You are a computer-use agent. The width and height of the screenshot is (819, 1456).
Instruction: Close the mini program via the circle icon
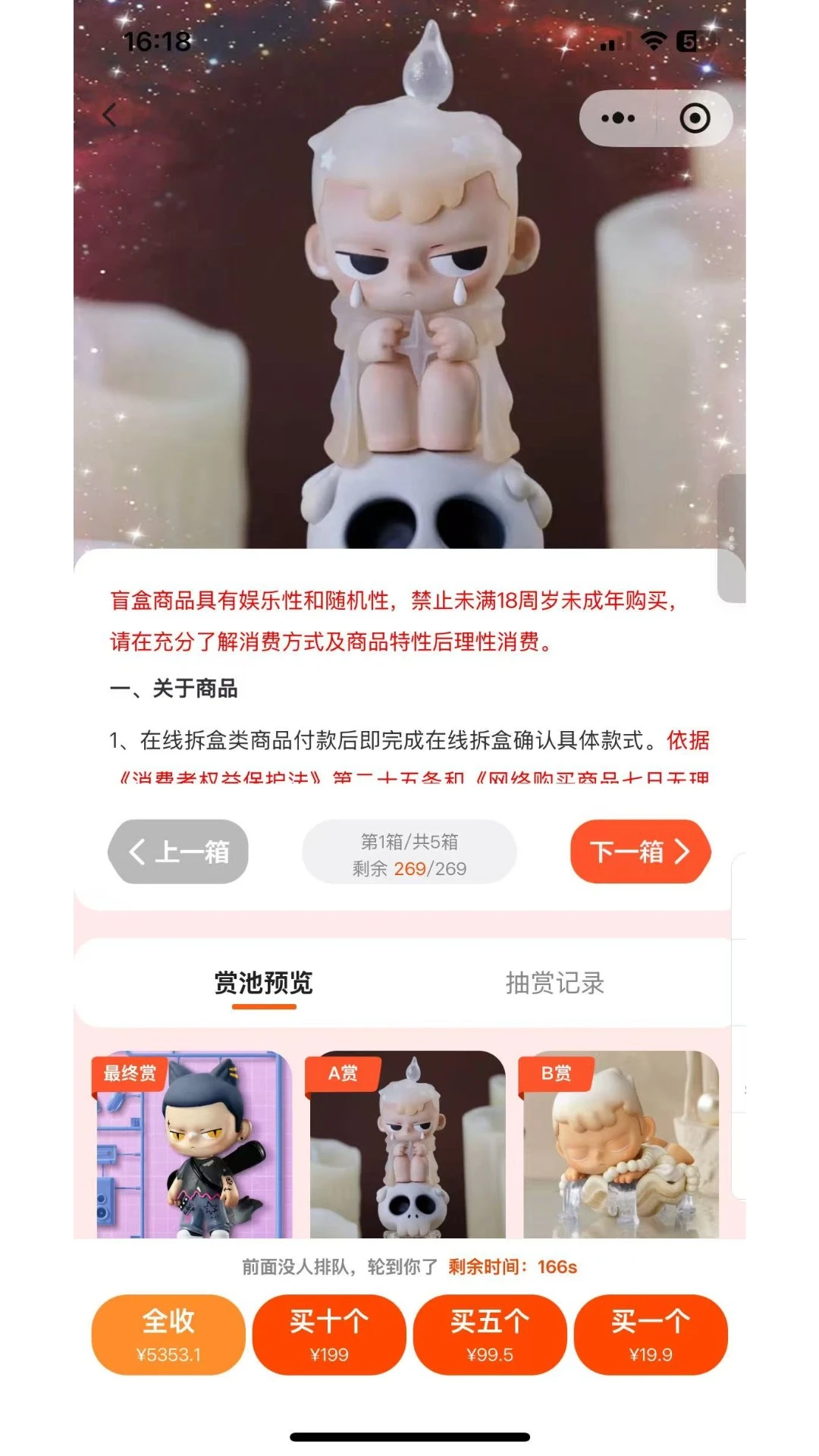coord(695,118)
